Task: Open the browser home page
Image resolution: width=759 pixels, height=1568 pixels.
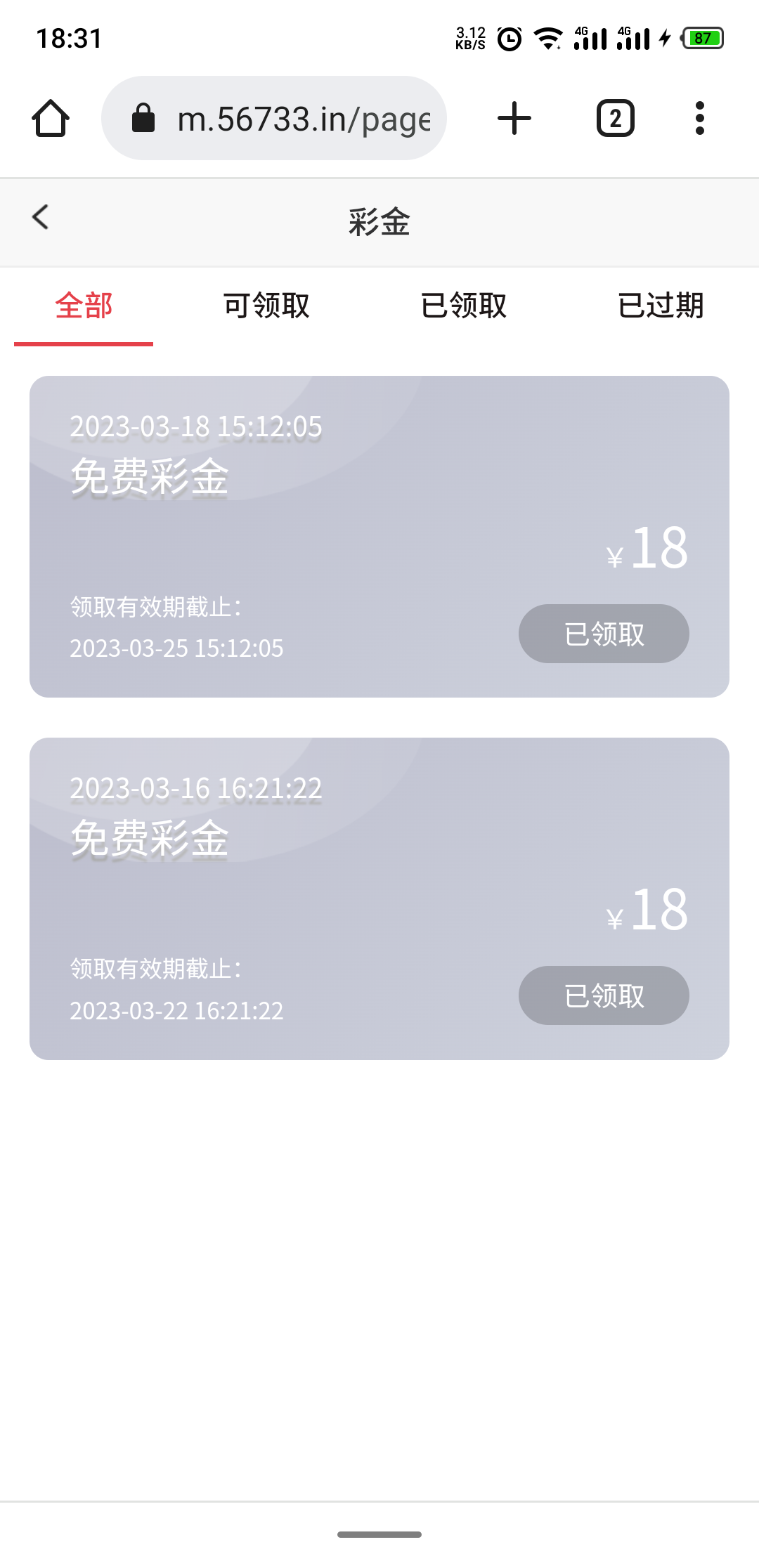Action: click(51, 118)
